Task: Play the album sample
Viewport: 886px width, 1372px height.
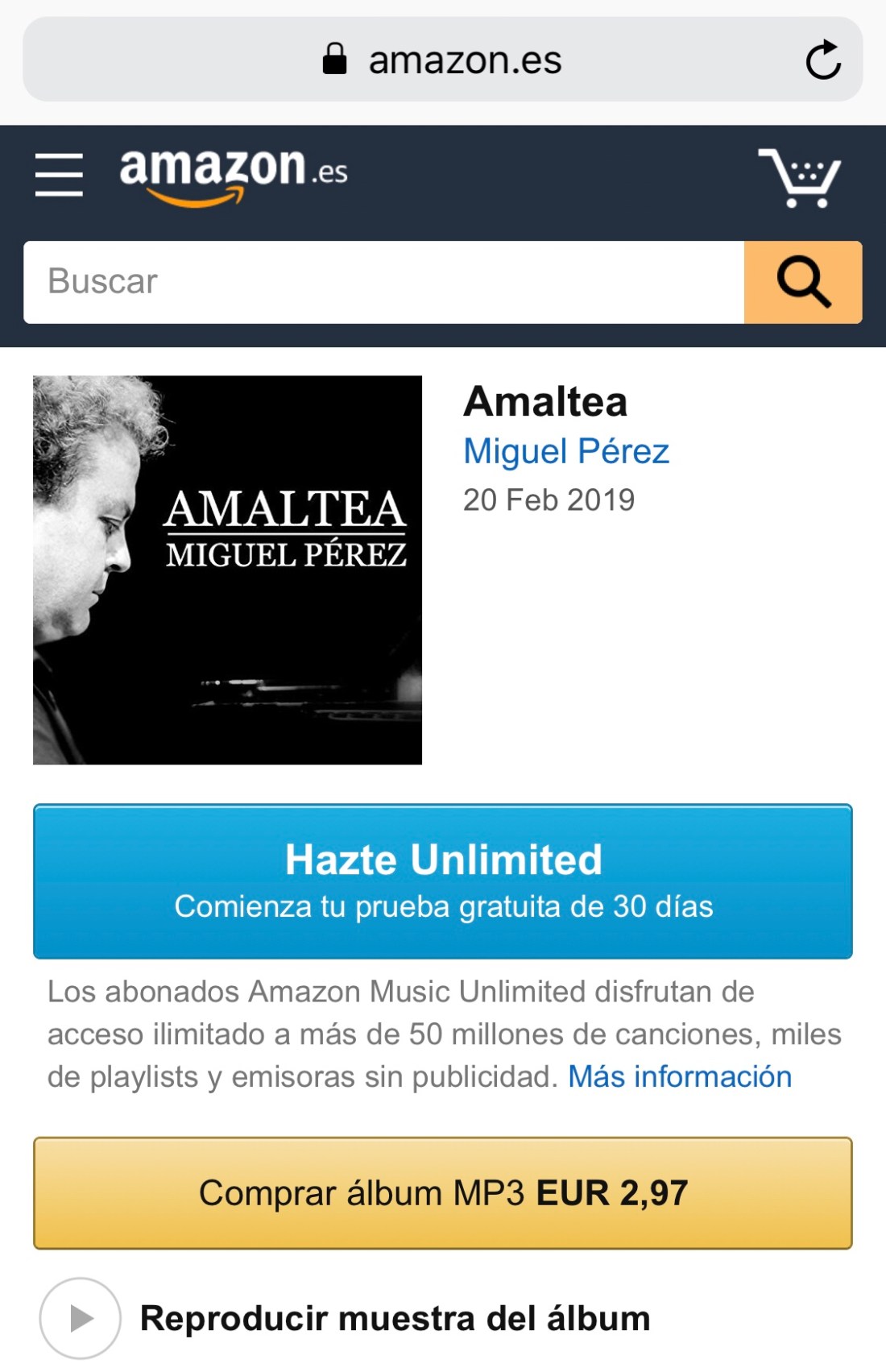Action: 81,1318
